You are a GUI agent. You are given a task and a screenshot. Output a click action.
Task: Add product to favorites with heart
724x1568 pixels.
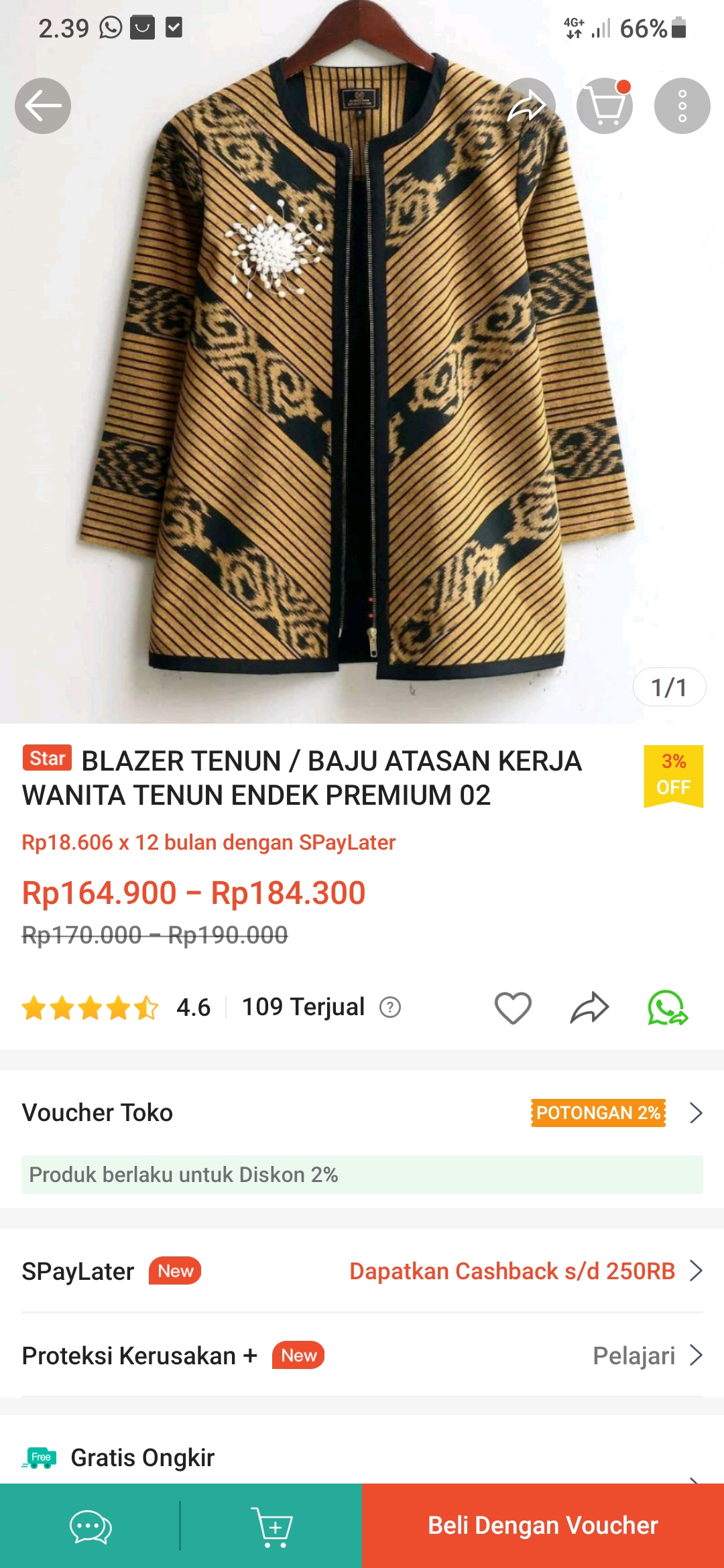[x=513, y=1007]
